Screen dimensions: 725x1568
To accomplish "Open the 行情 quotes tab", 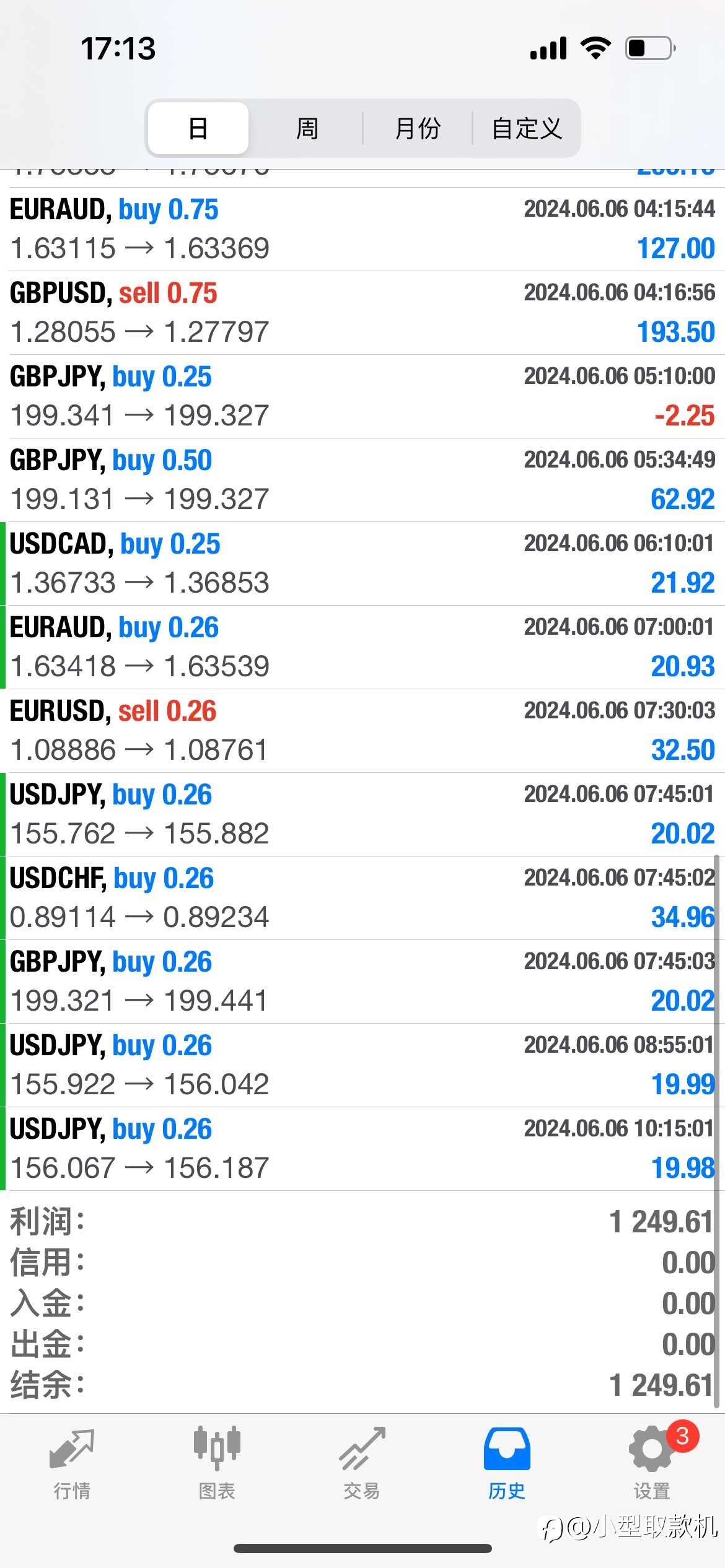I will [x=72, y=1464].
